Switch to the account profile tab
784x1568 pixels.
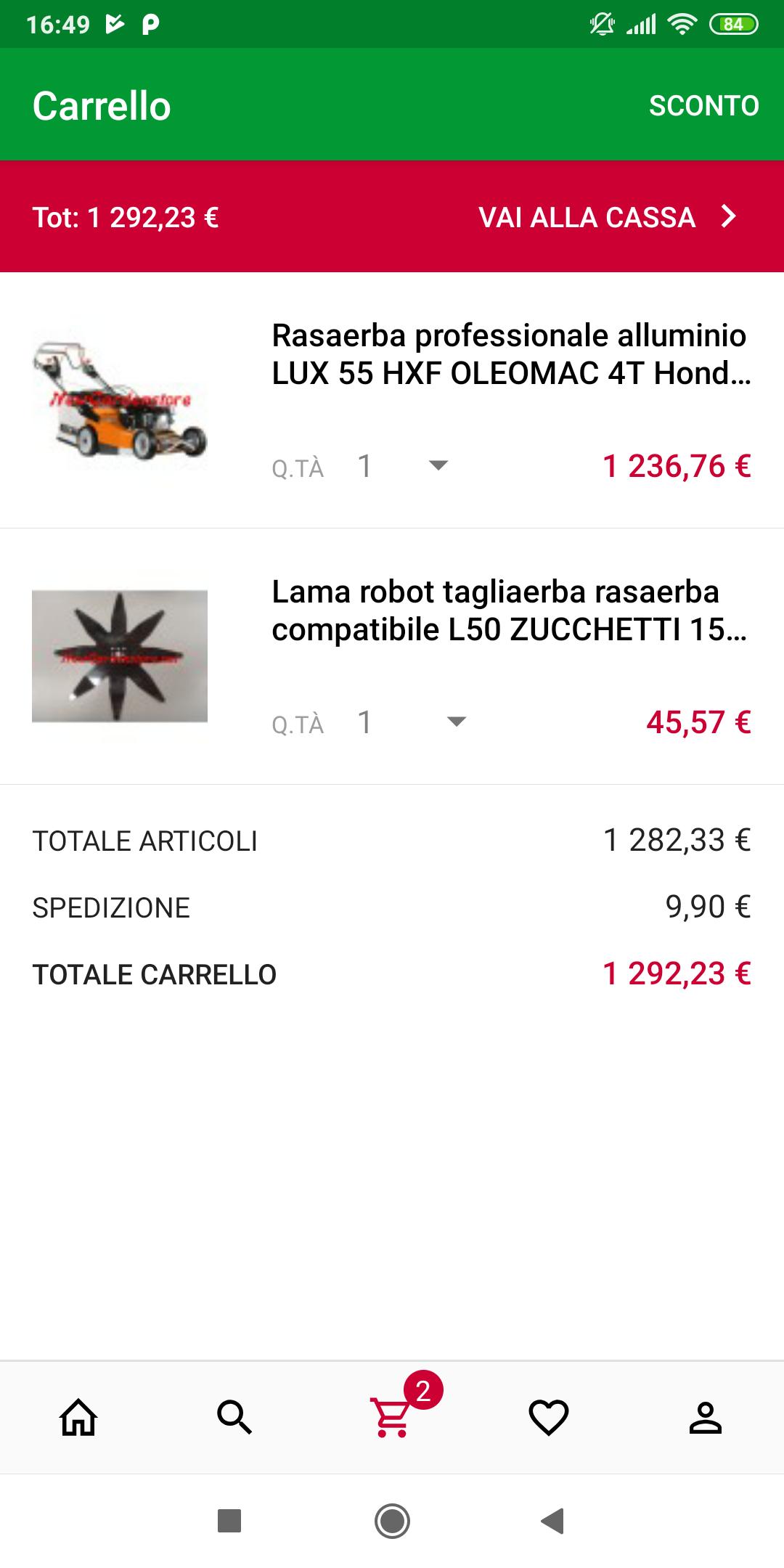point(705,1417)
